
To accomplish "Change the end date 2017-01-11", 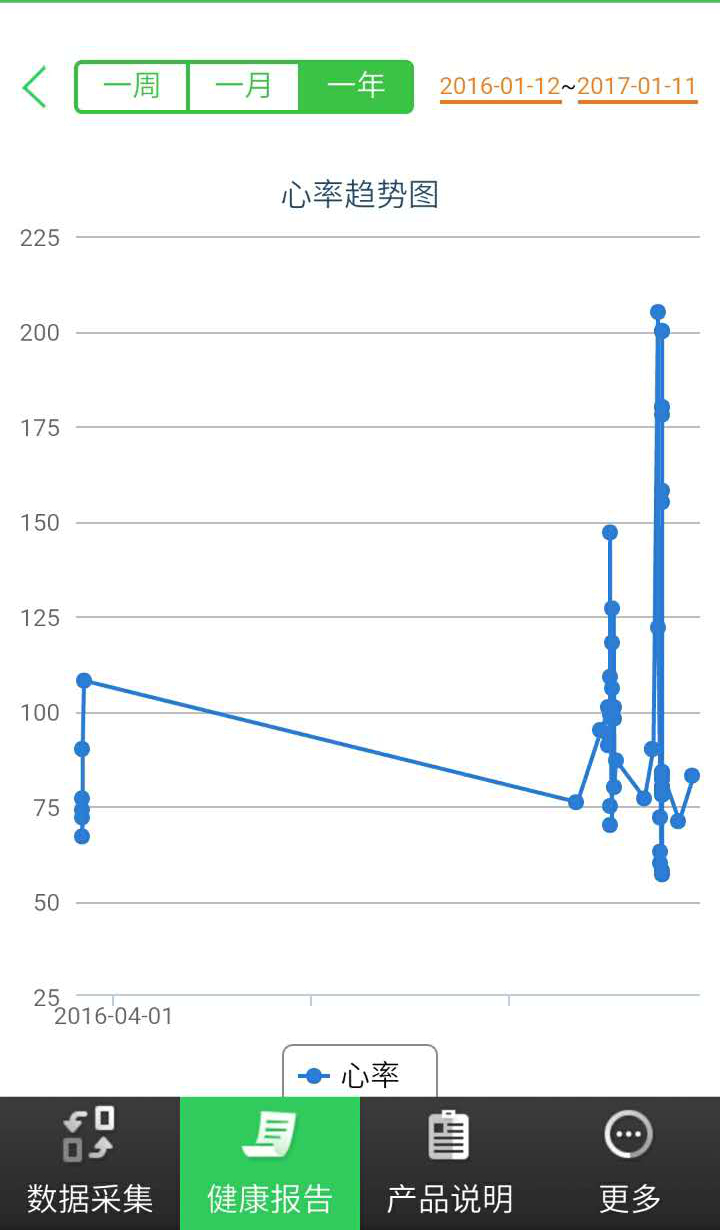I will tap(637, 87).
